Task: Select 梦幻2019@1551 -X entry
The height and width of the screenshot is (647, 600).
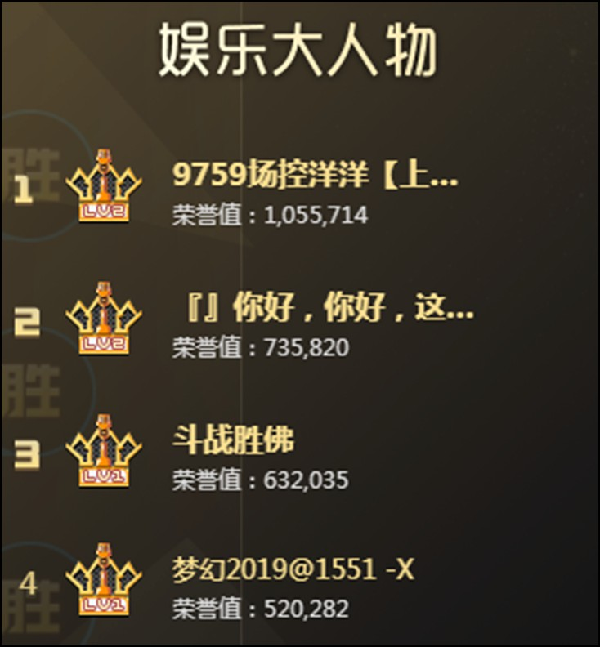Action: 292,570
